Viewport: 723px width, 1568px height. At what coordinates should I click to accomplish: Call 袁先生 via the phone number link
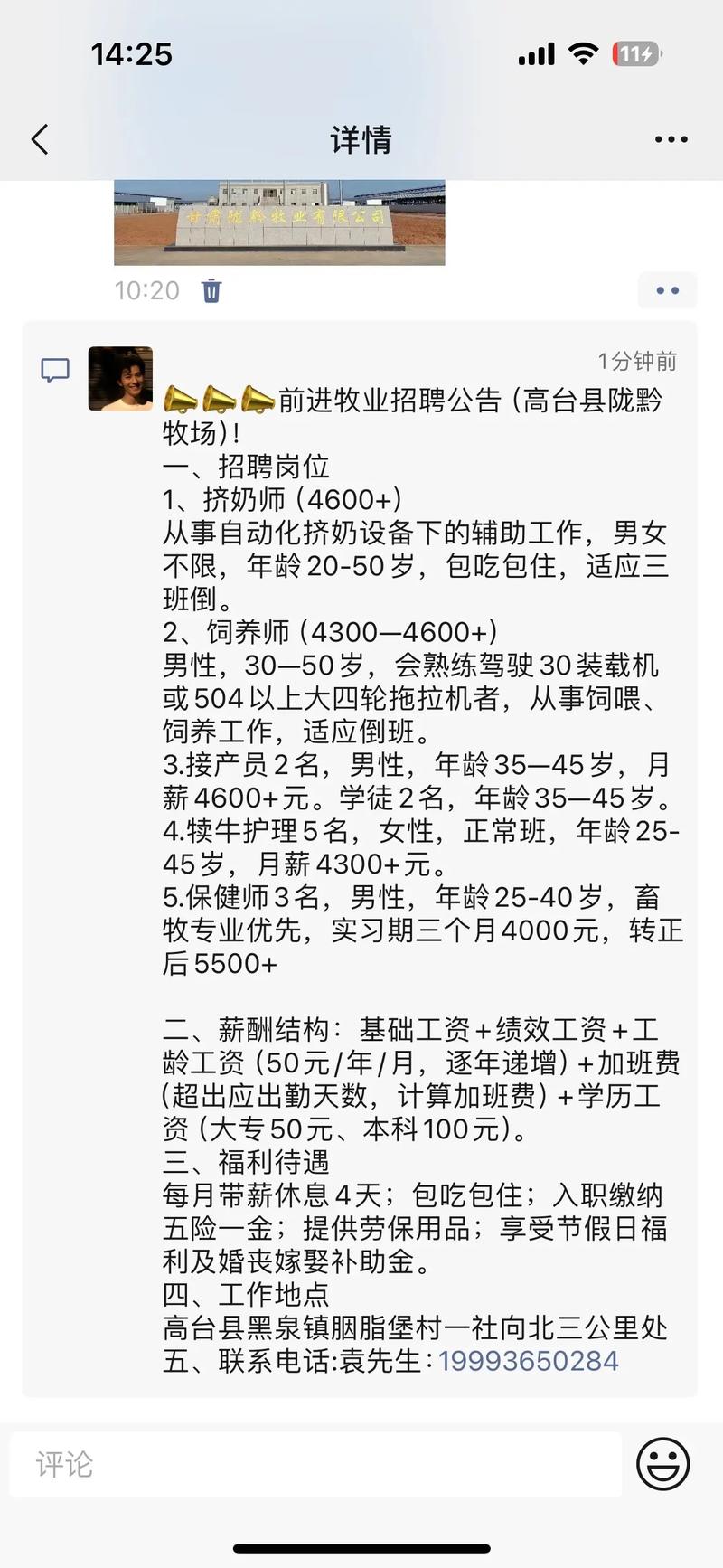[528, 1360]
